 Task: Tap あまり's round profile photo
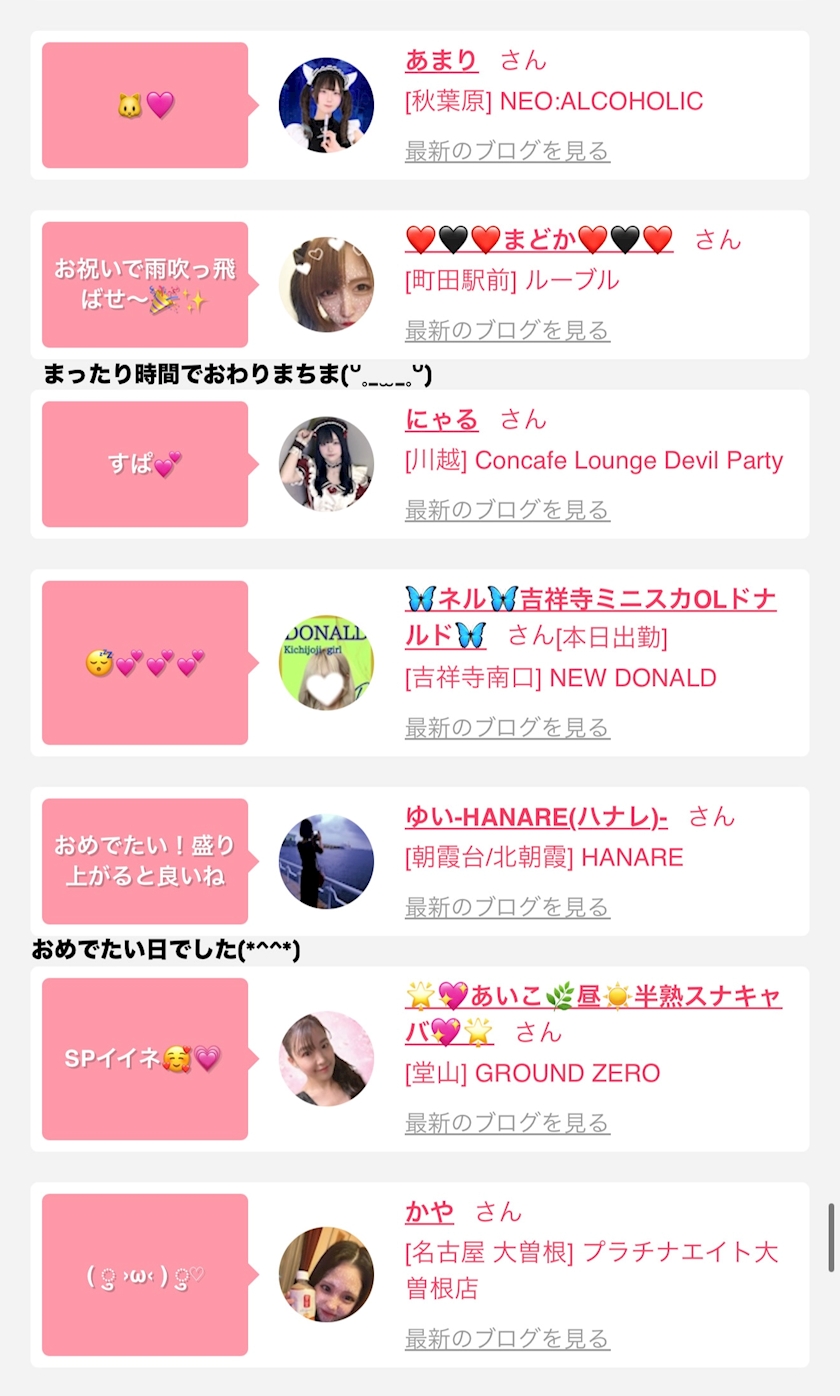click(x=326, y=105)
